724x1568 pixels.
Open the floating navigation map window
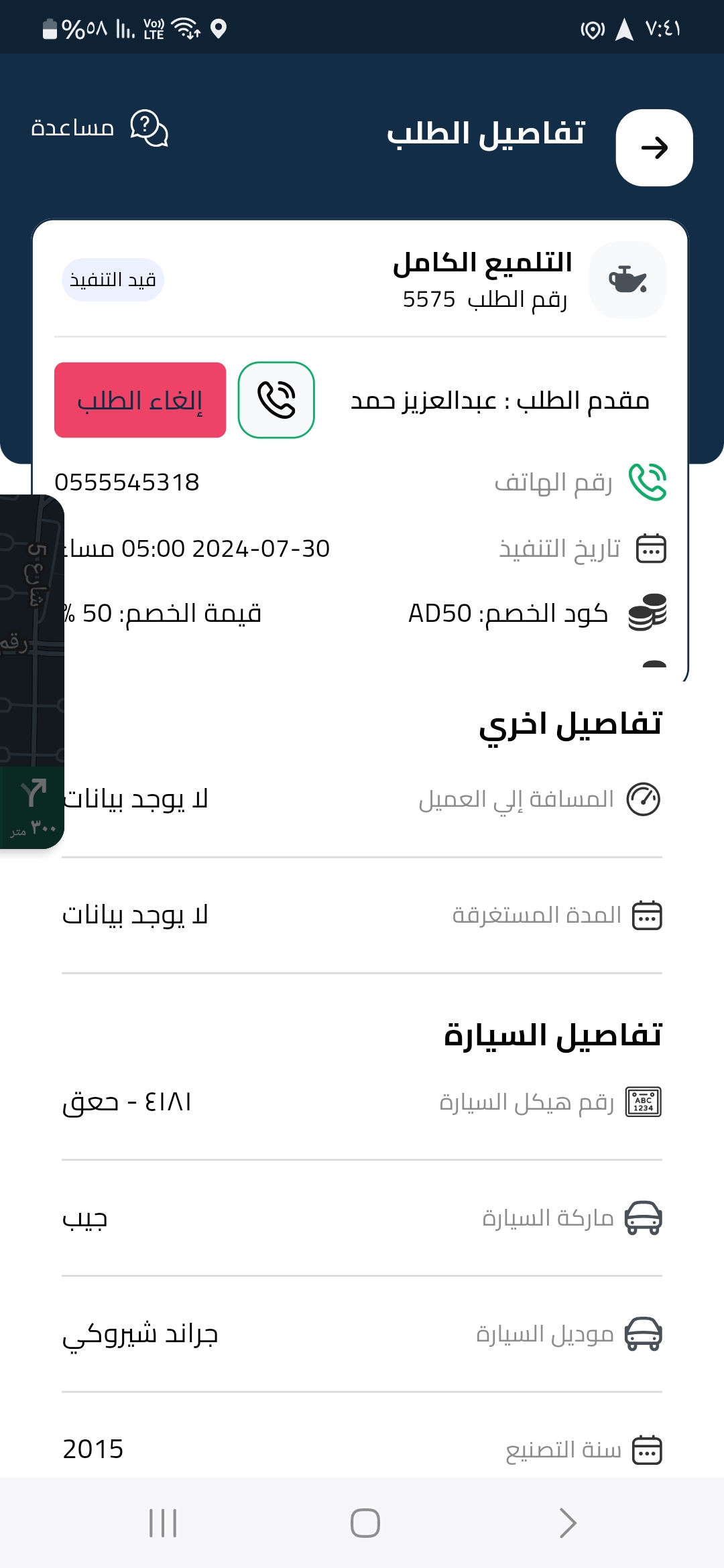click(x=32, y=671)
